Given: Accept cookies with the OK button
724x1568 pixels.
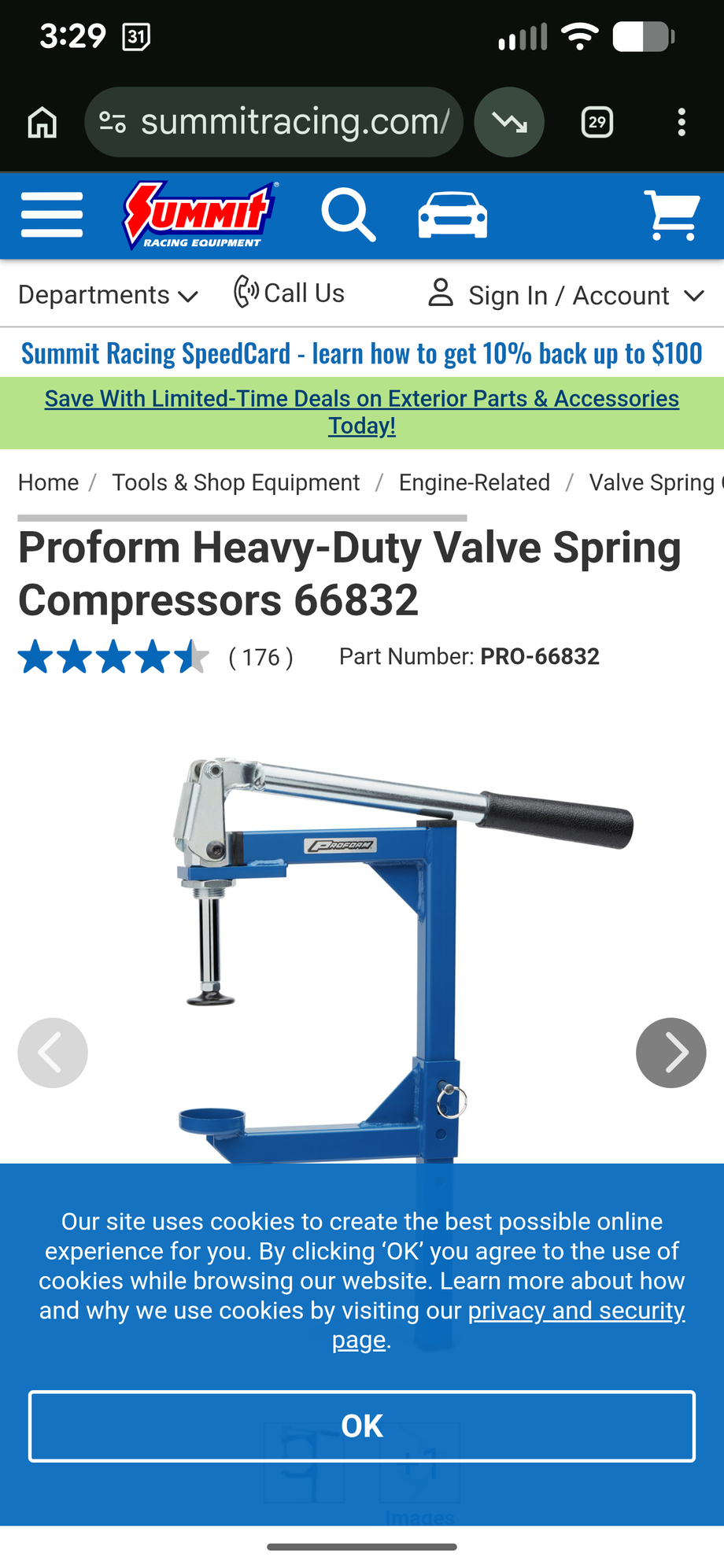Looking at the screenshot, I should pos(361,1426).
